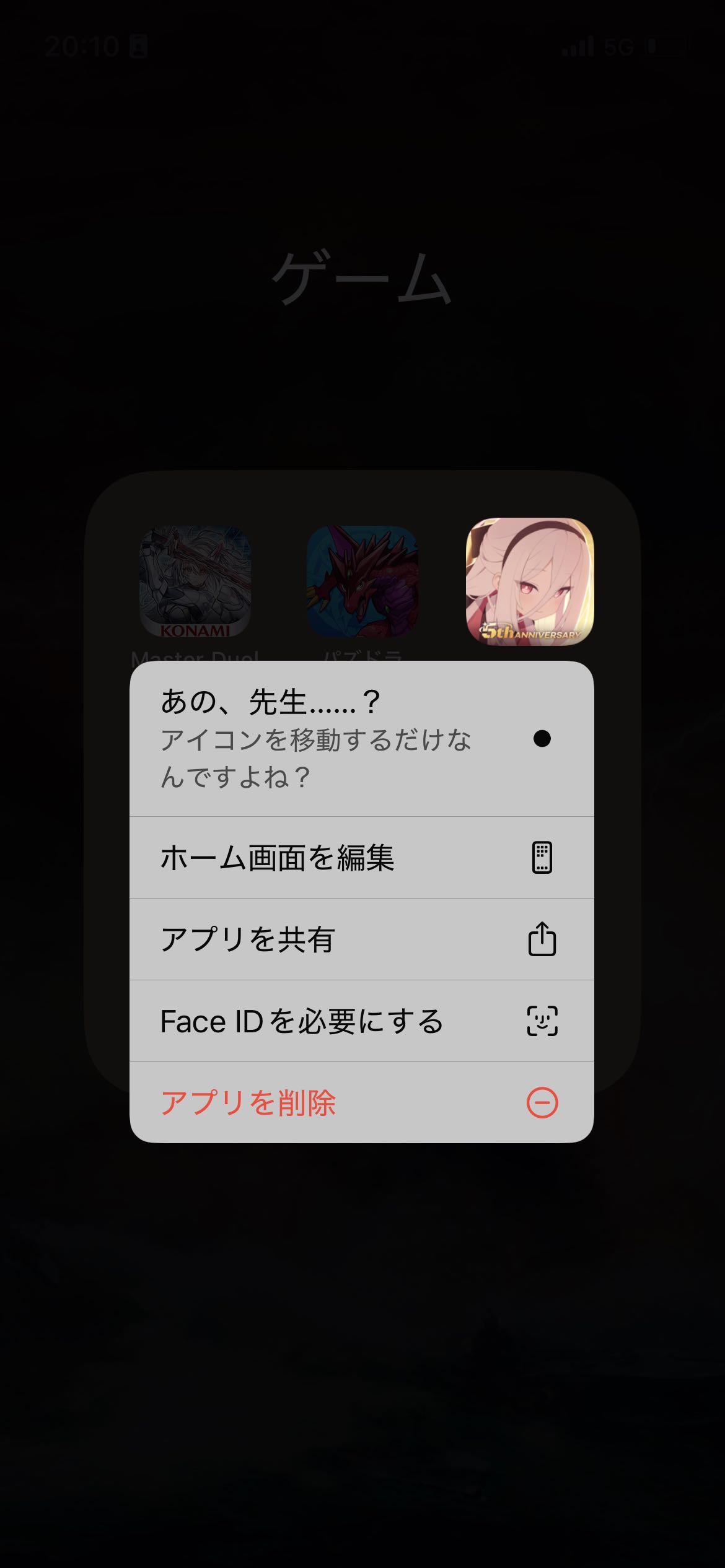This screenshot has width=725, height=1568.
Task: Enable Face IDを必要にする for this app
Action: point(361,1021)
